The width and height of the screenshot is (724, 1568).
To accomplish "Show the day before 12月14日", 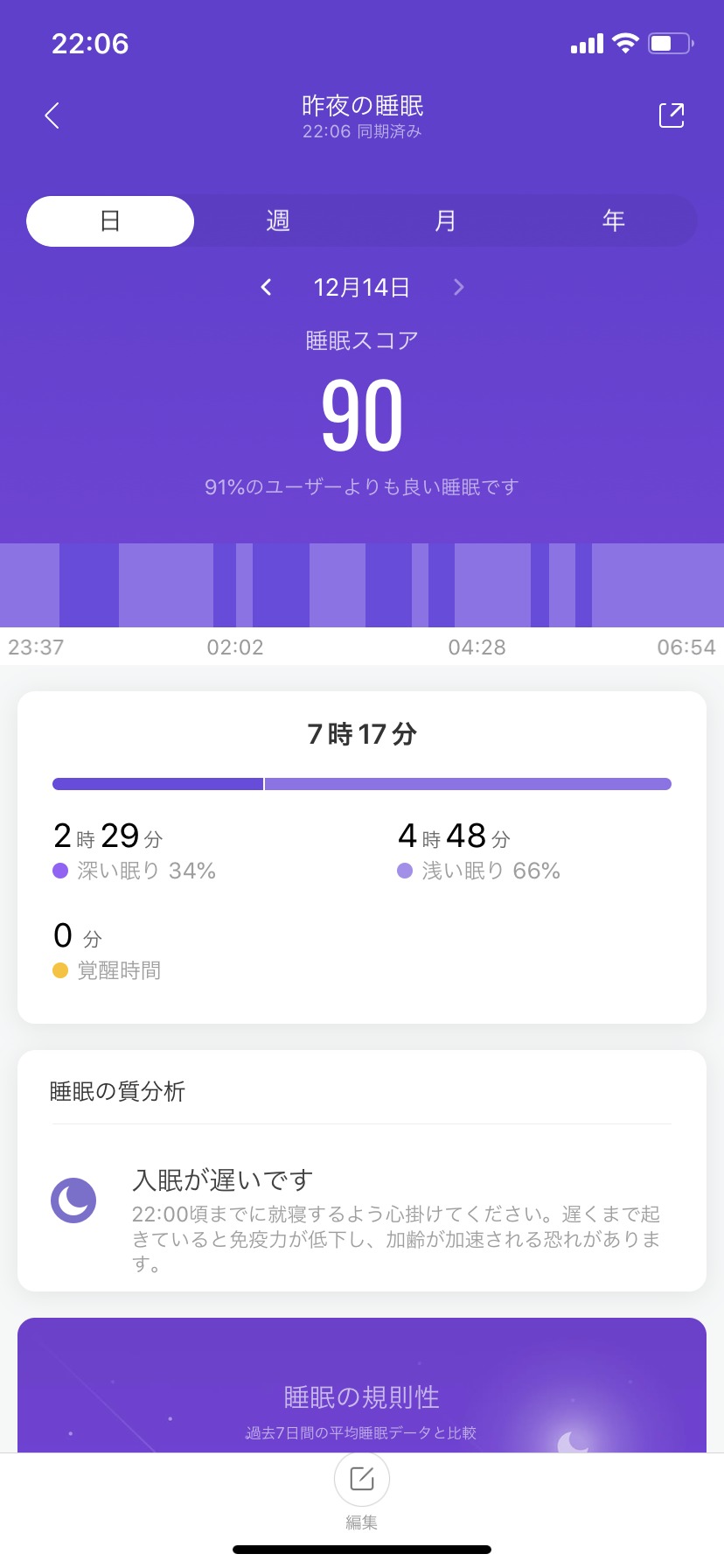I will (267, 287).
